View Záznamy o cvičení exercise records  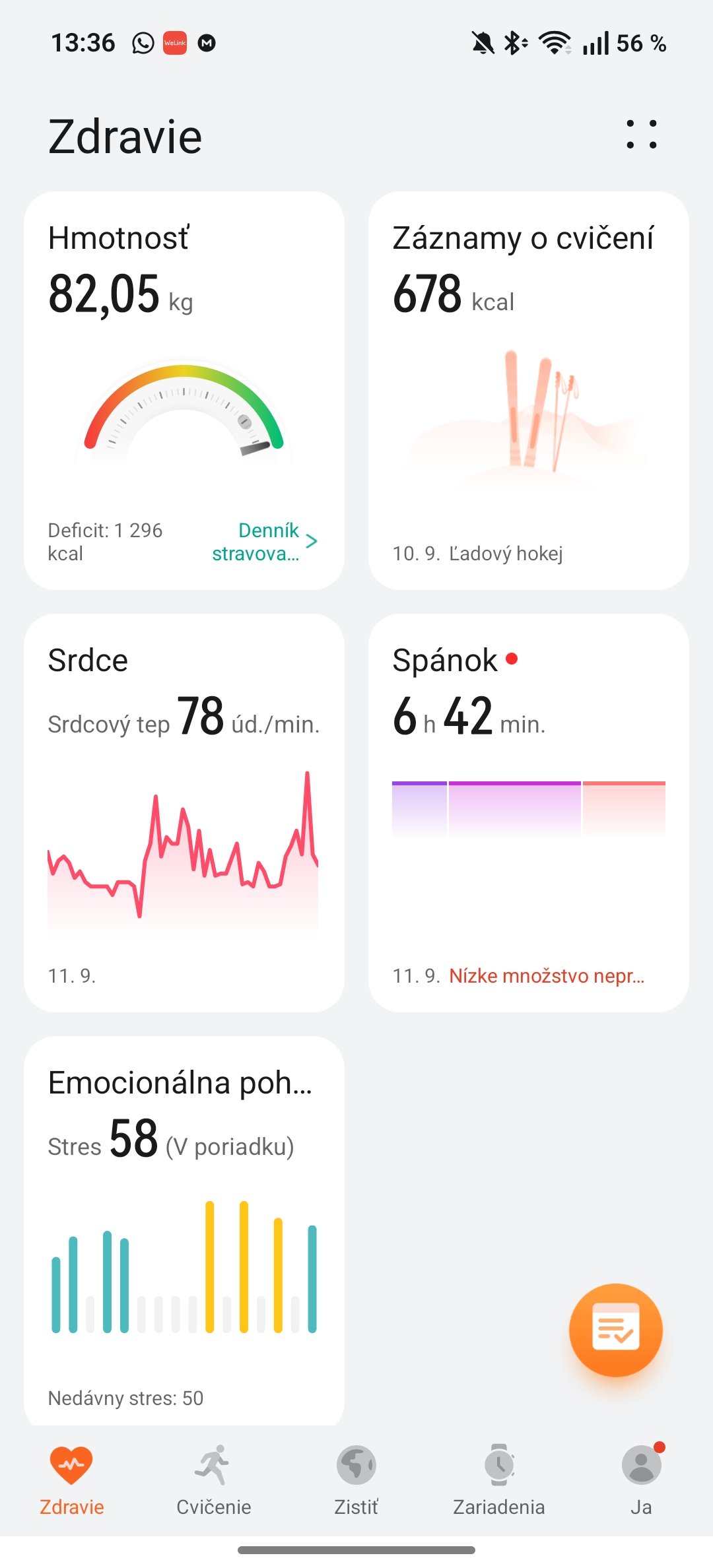[528, 389]
